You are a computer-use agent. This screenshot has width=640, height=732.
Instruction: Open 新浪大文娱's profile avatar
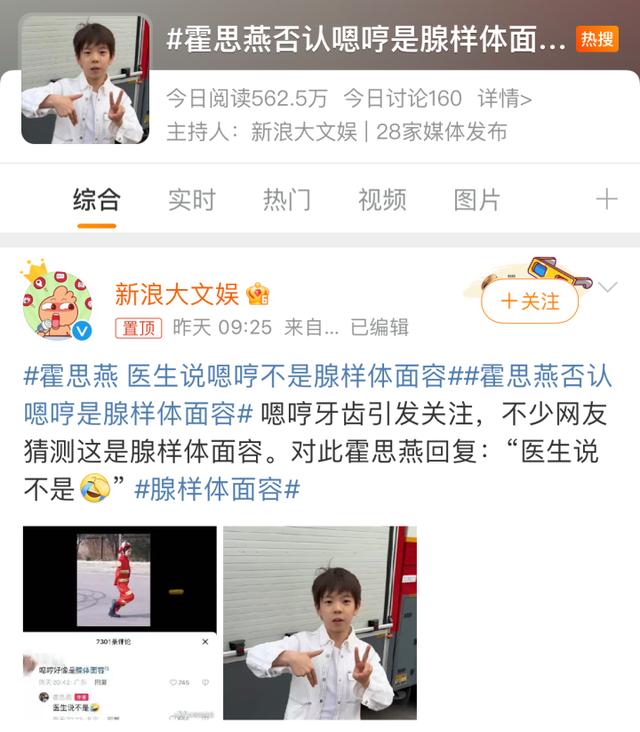coord(57,301)
